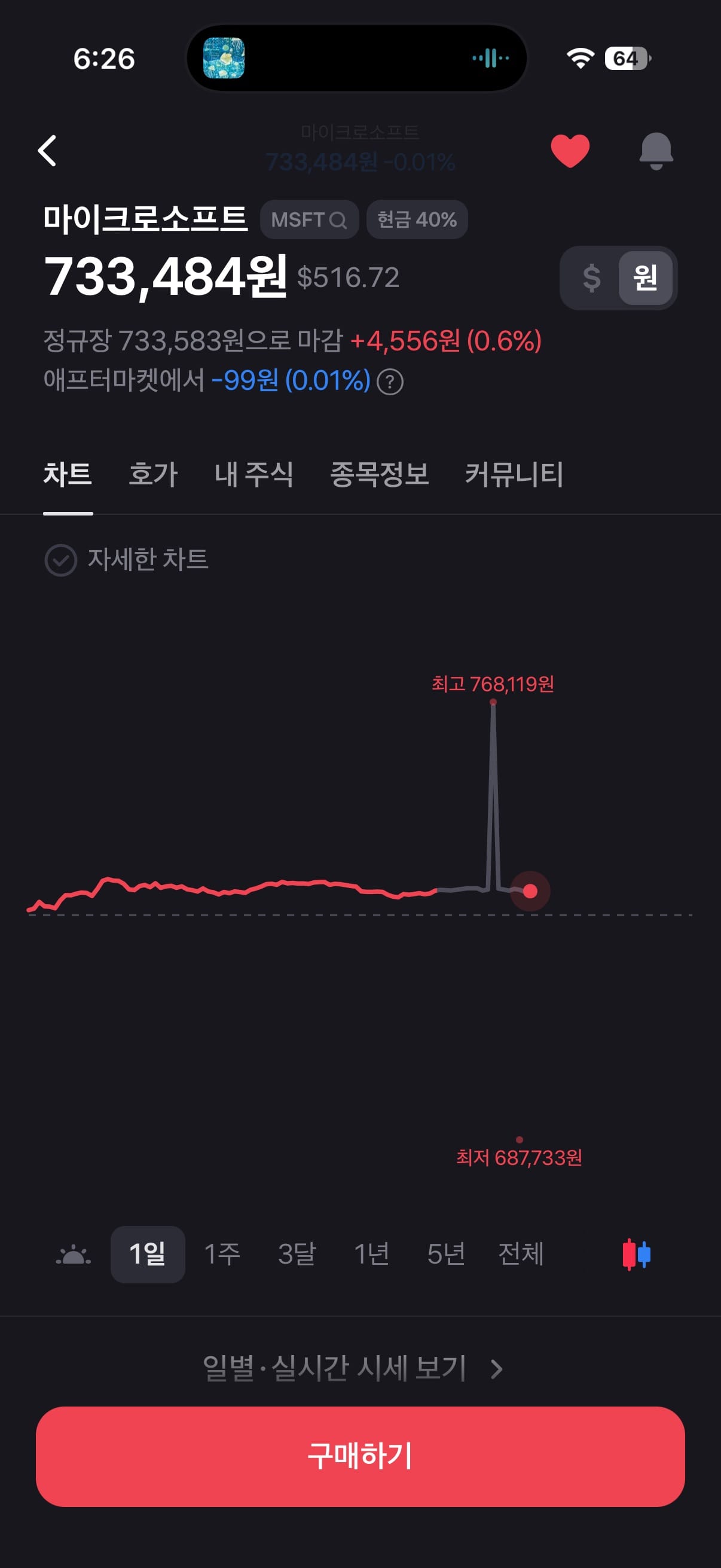721x1568 pixels.
Task: Switch chart to 1년 range
Action: tap(372, 1255)
